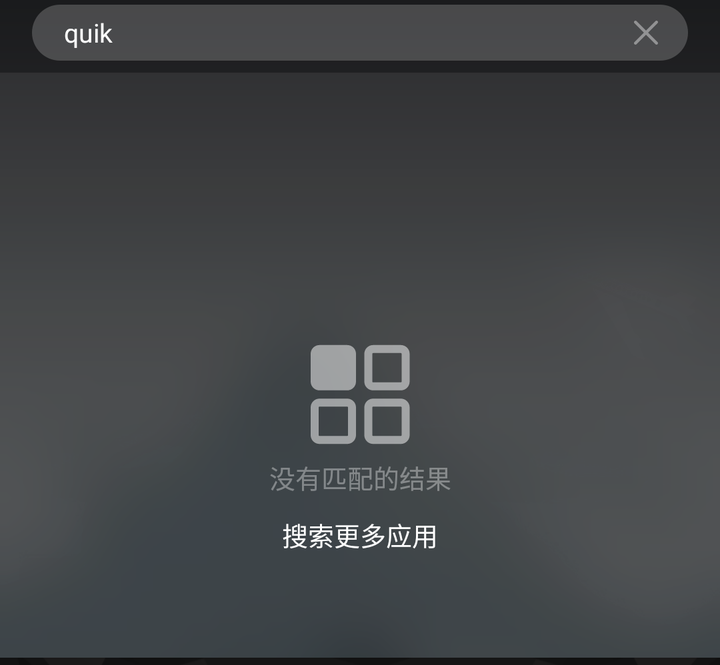Open 搜索更多应用 to search more apps
The height and width of the screenshot is (665, 720).
click(360, 537)
